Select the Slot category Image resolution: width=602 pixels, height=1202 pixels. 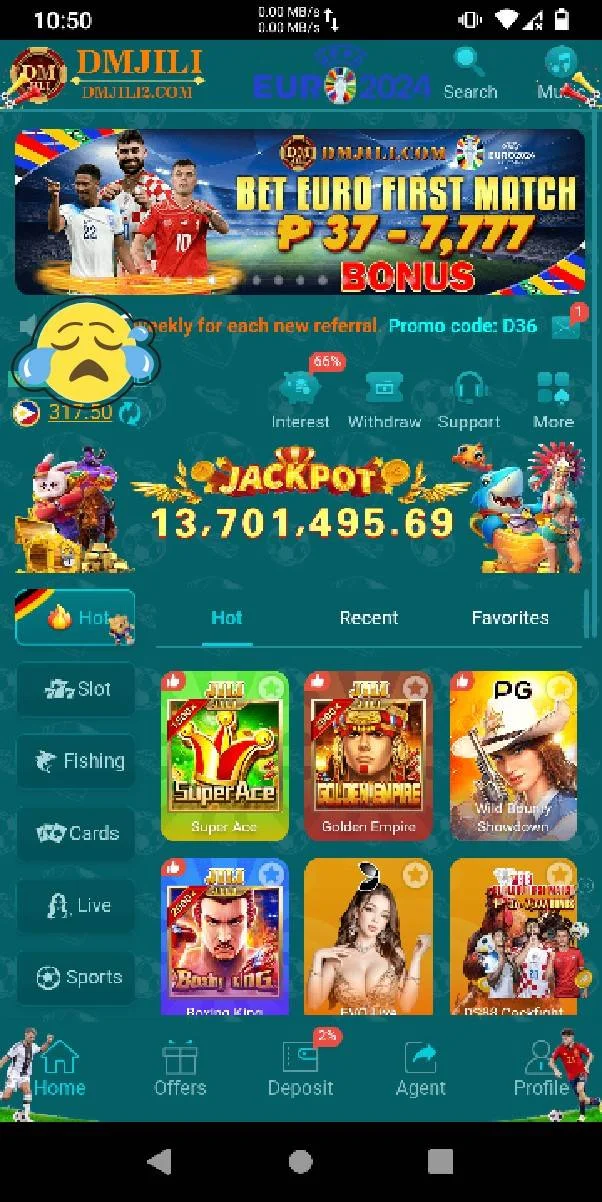coord(76,689)
